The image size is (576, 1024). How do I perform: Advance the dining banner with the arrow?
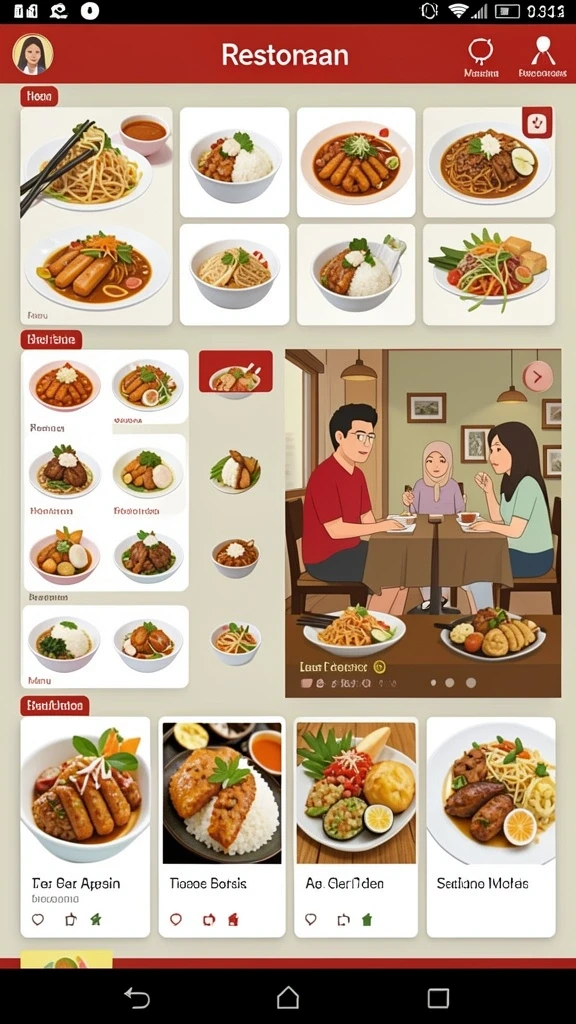click(537, 377)
